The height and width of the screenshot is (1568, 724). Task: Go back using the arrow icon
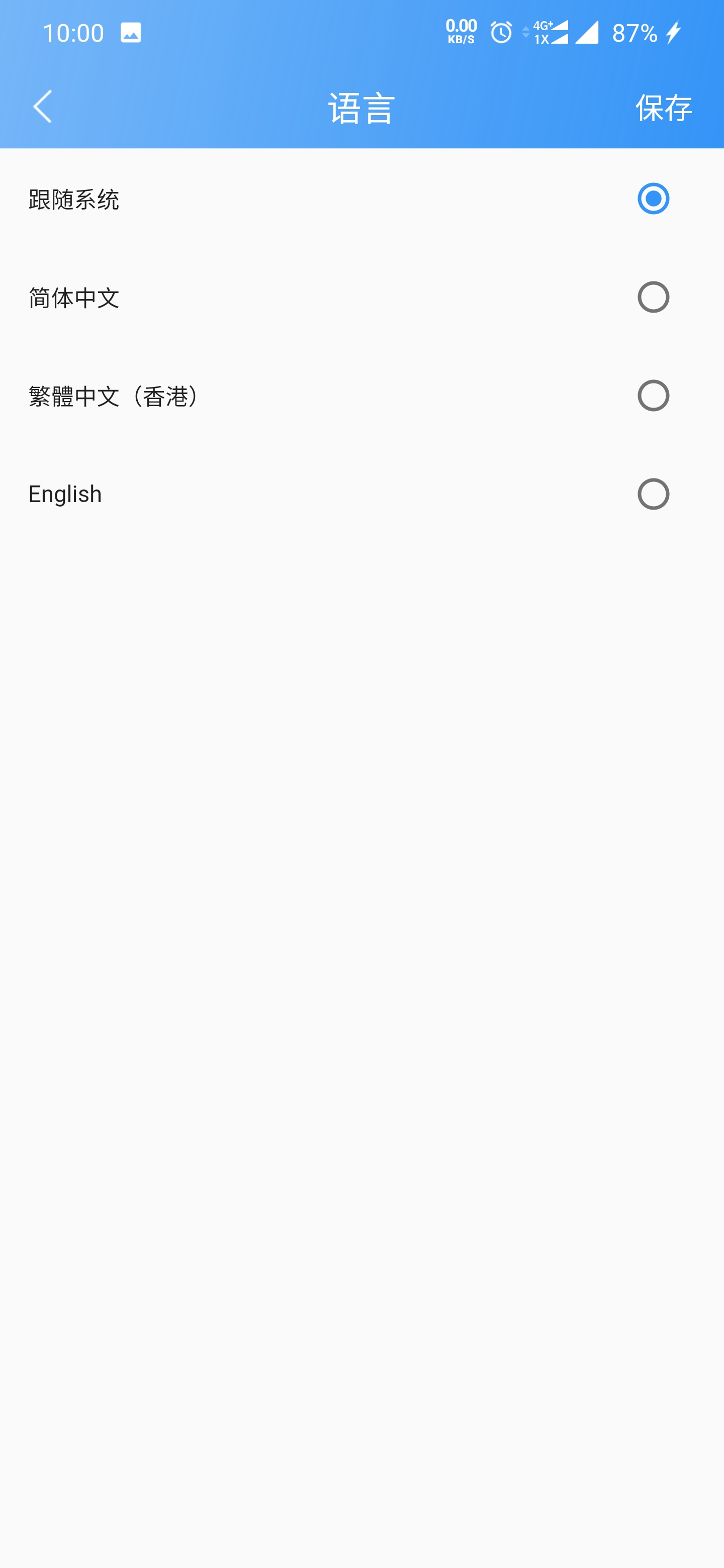point(43,107)
